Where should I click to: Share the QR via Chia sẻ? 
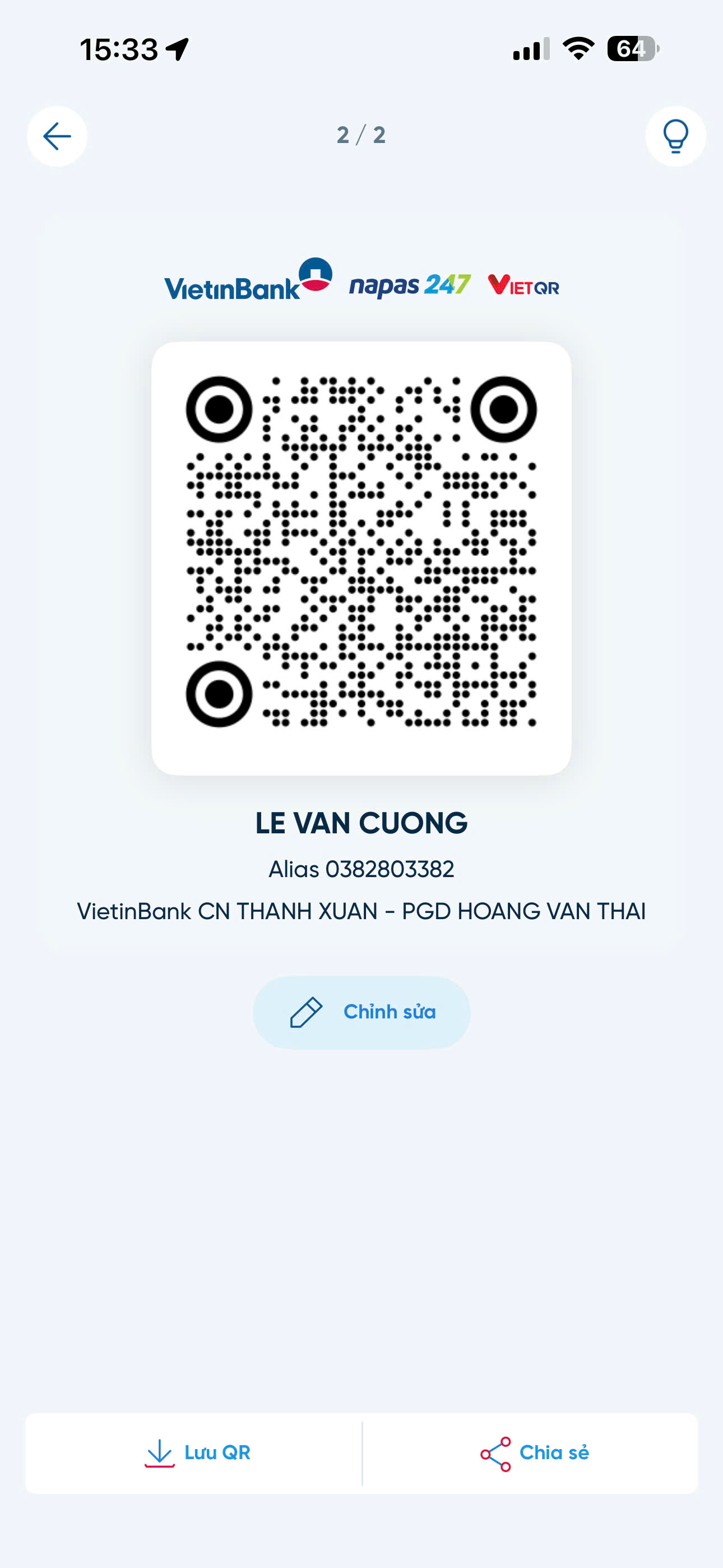(534, 1453)
